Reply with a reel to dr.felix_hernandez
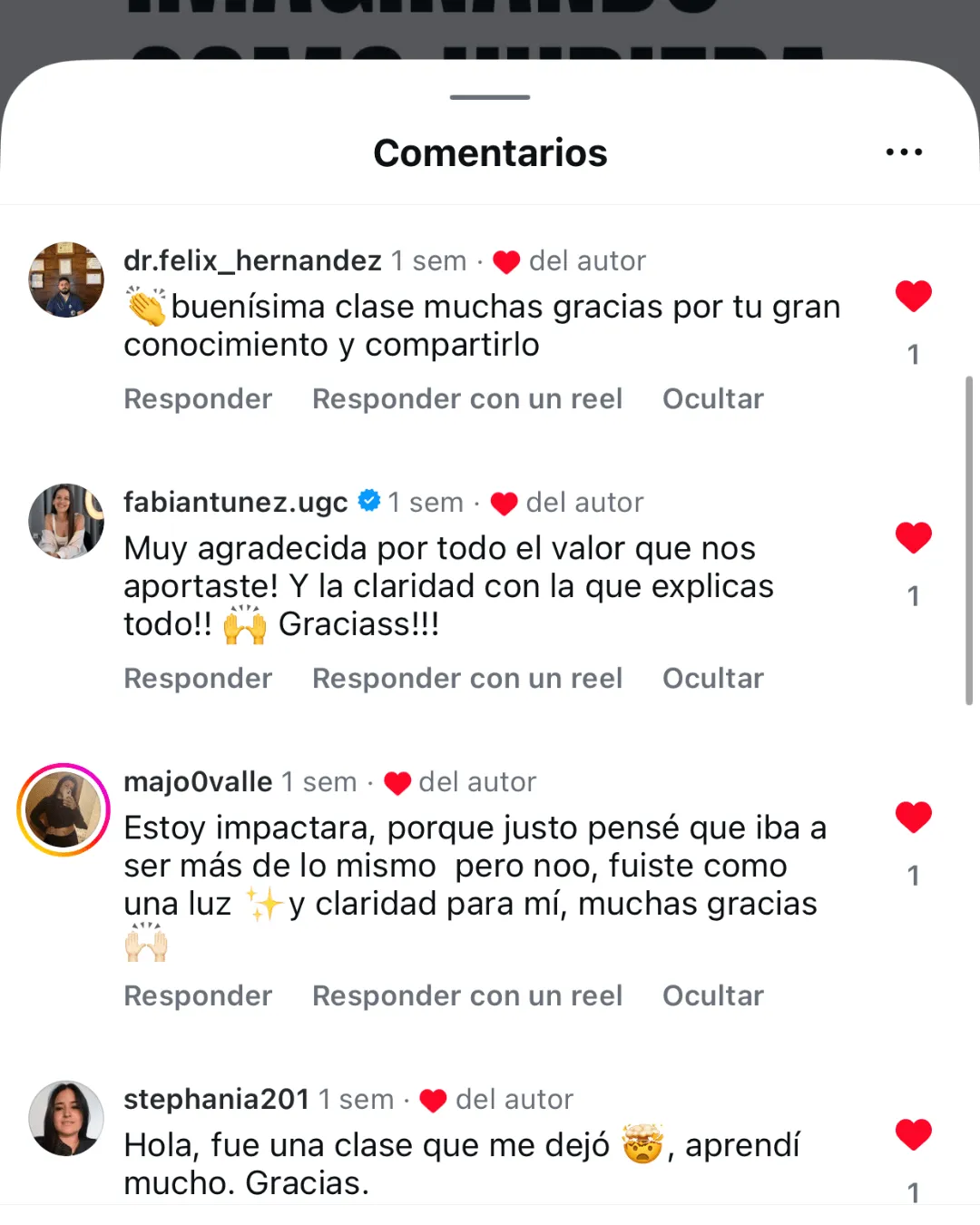 coord(467,399)
